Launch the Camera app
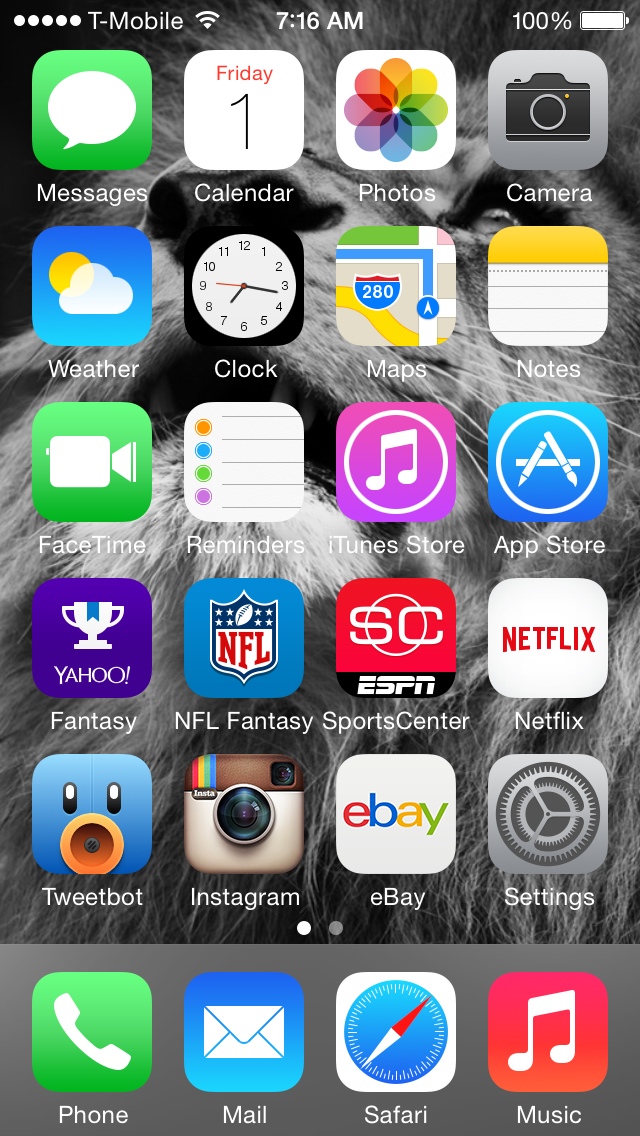 tap(548, 110)
